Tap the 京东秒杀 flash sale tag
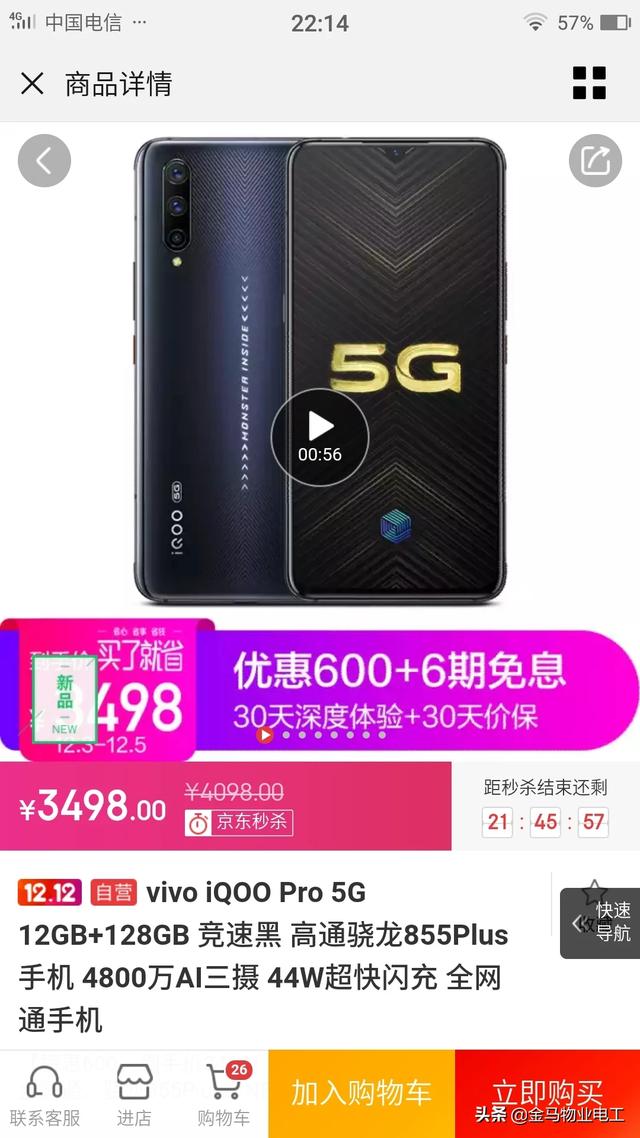 (x=239, y=823)
